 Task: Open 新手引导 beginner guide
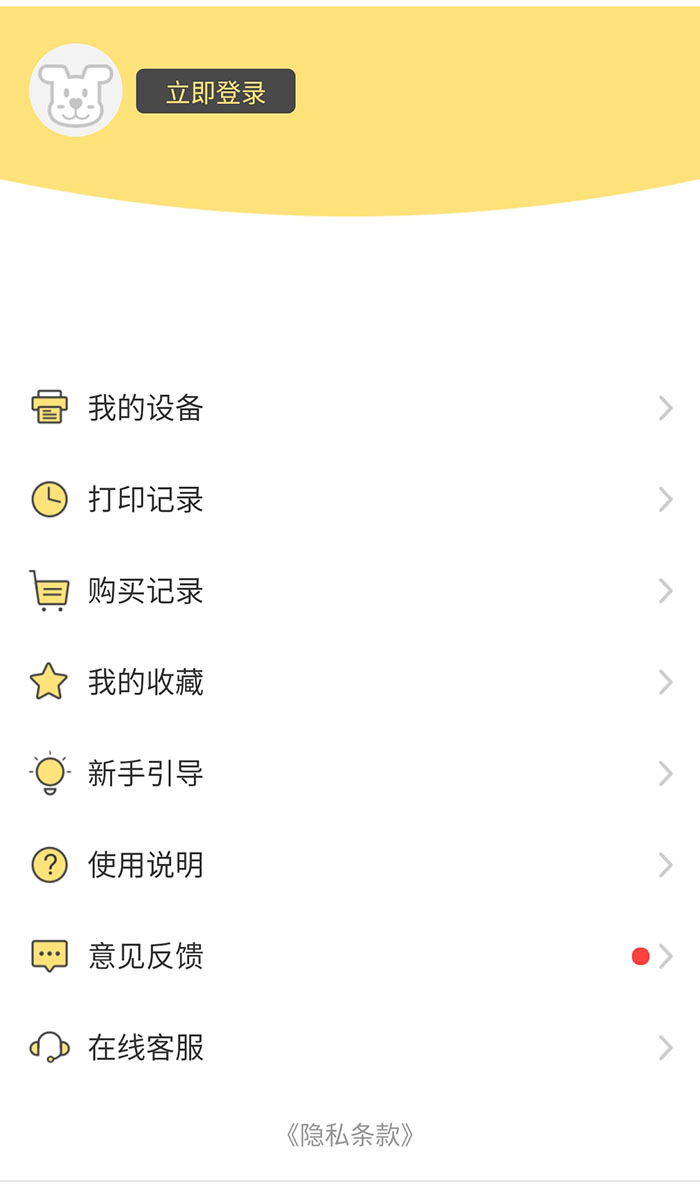coord(350,774)
